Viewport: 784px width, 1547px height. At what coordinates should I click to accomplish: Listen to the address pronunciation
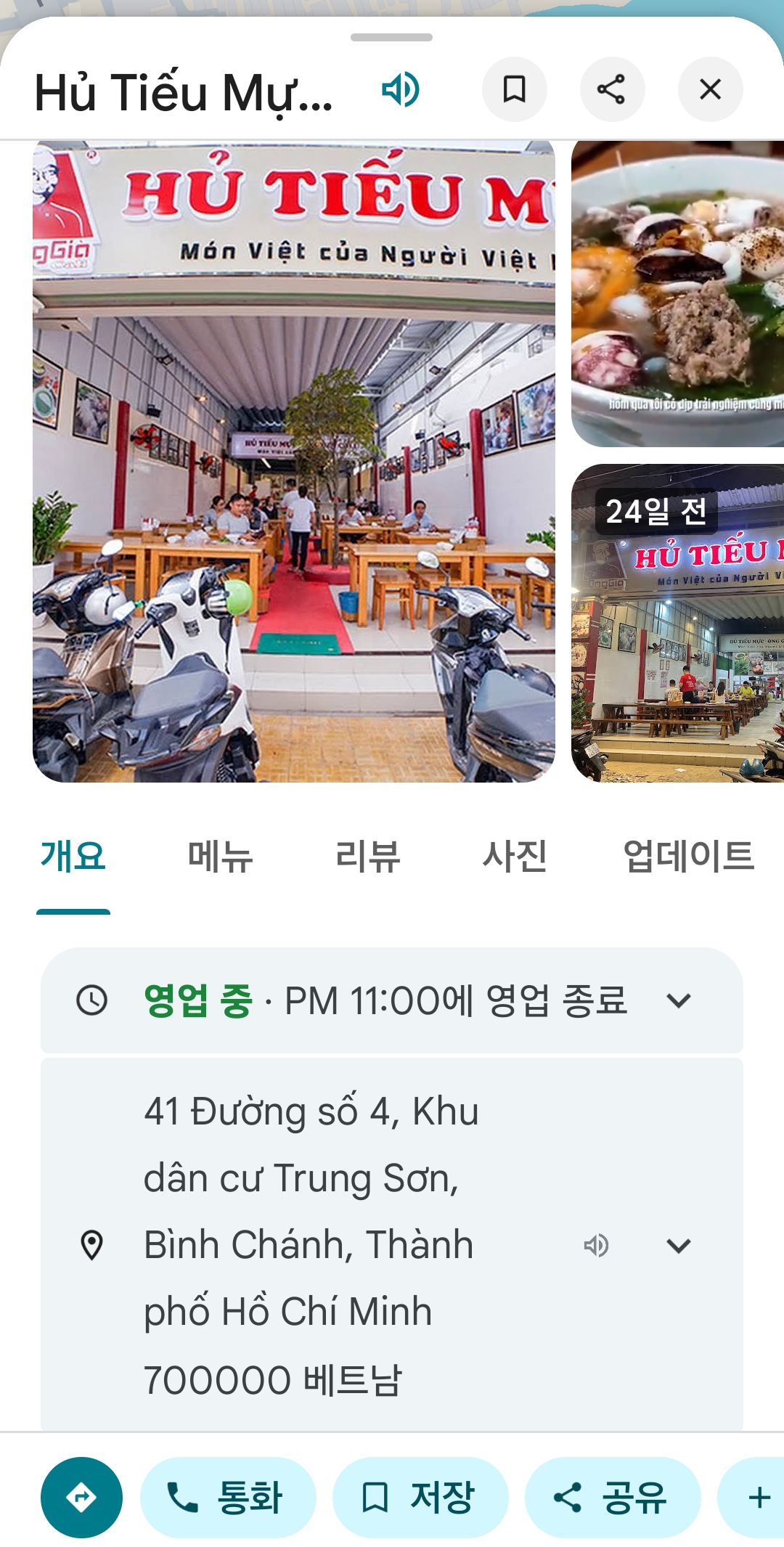point(596,1246)
